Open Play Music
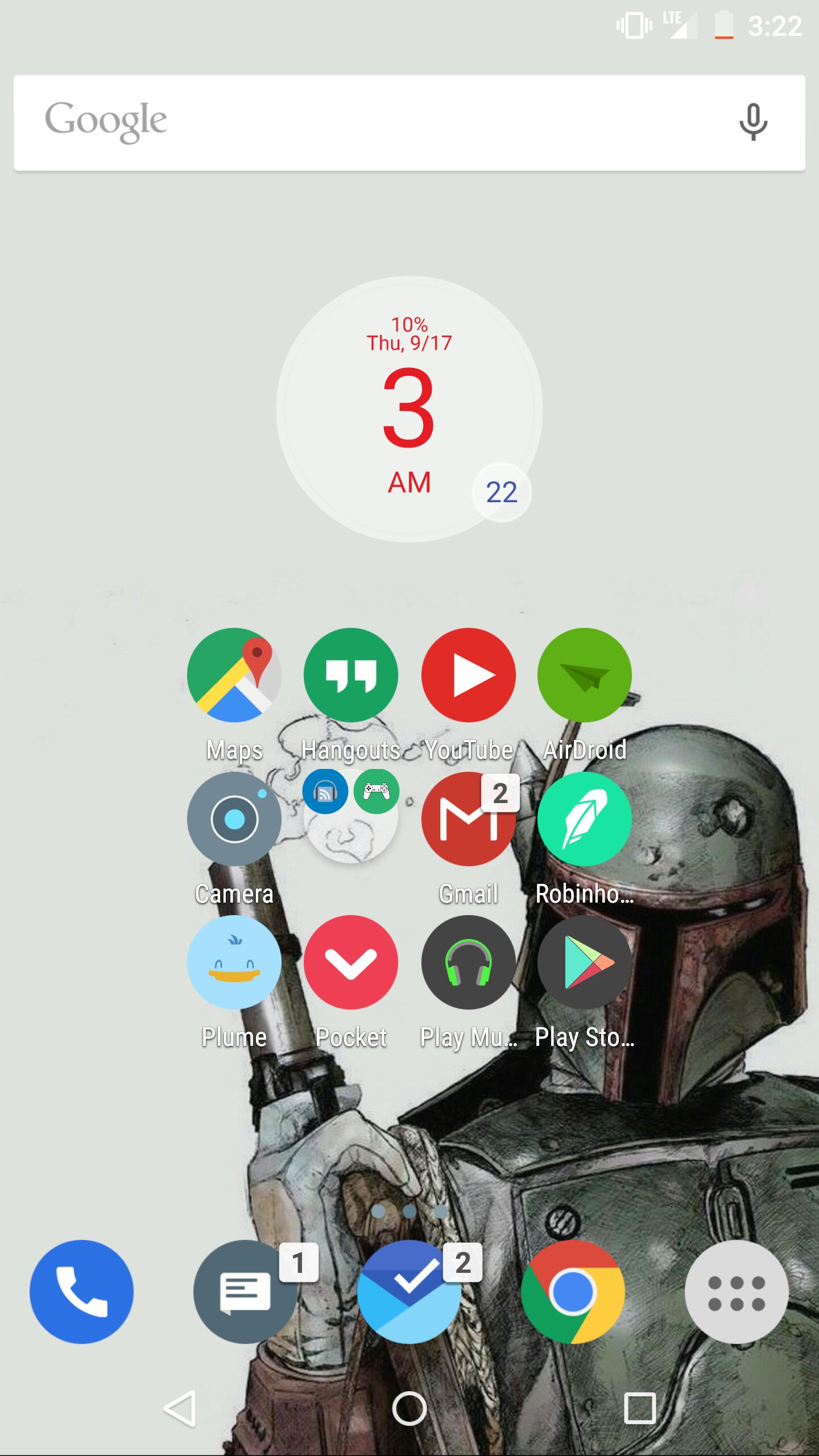 point(468,962)
